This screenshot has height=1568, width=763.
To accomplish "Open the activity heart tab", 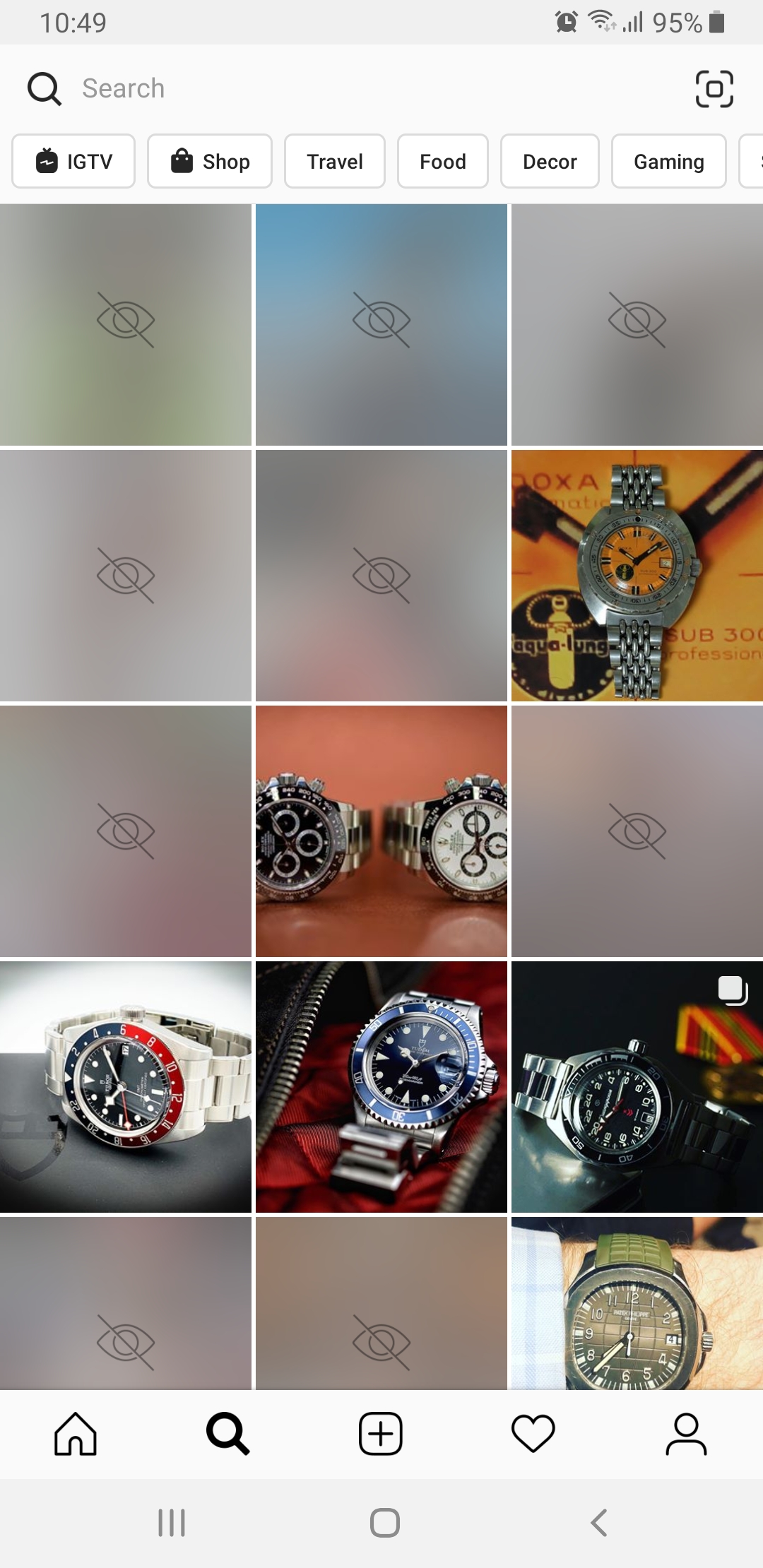I will (533, 1434).
